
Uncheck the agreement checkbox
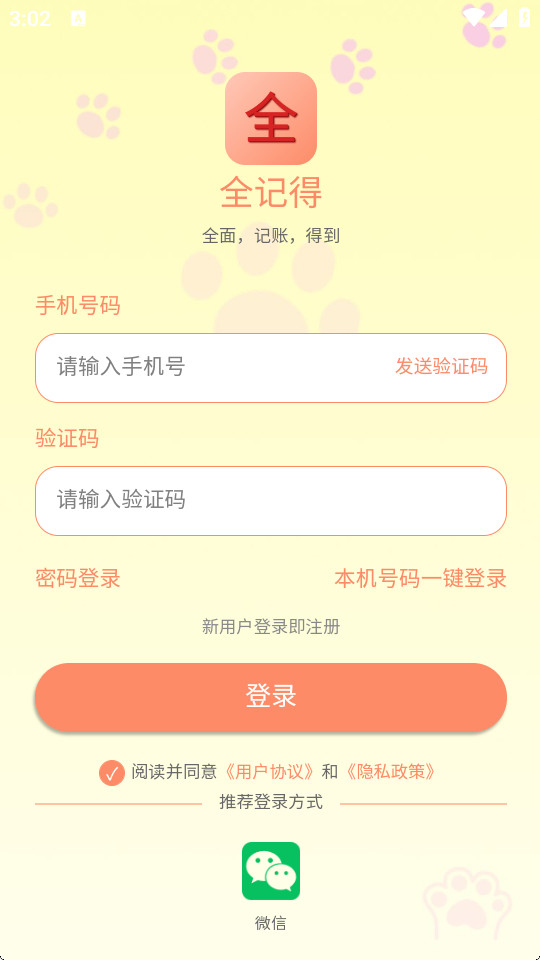pyautogui.click(x=111, y=773)
